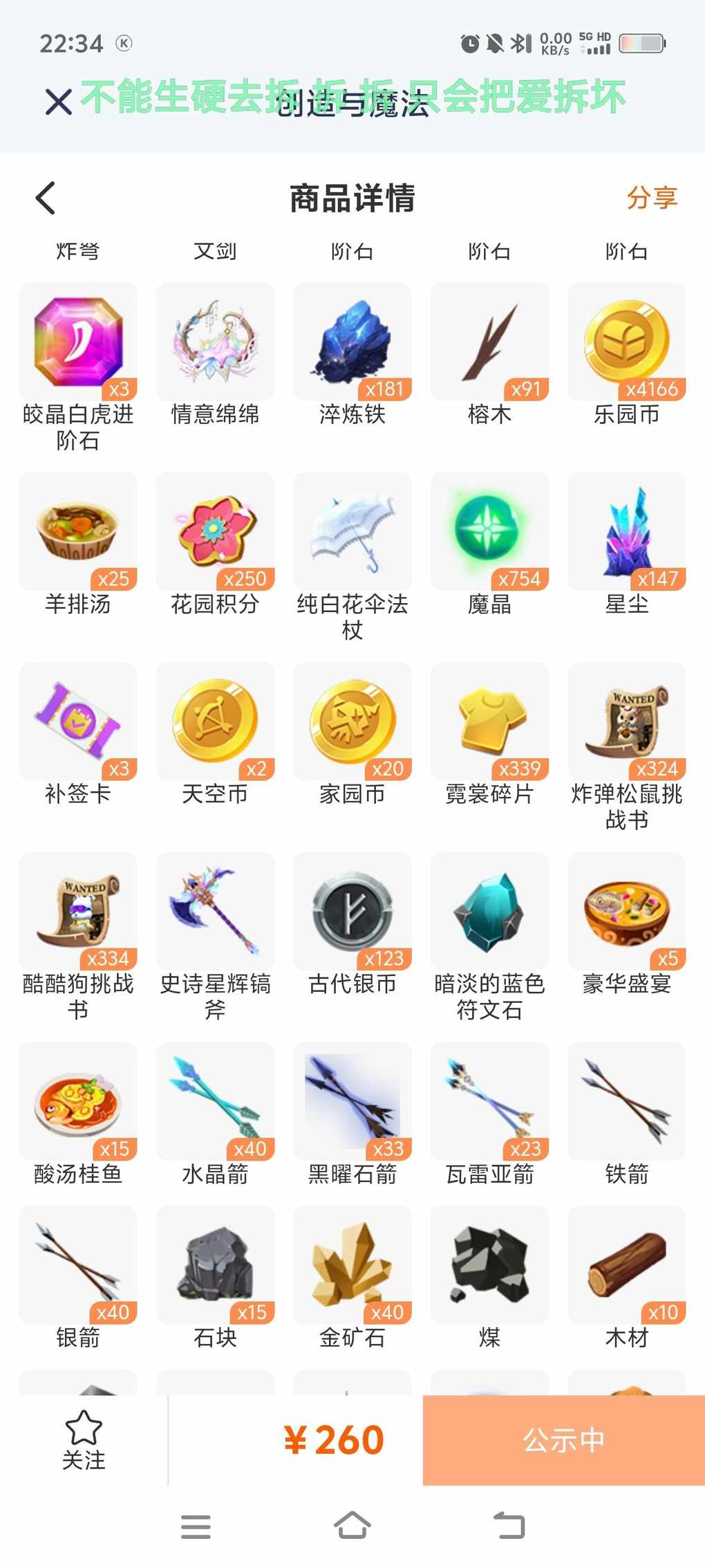Open the 乐园币 item tile
Viewport: 705px width, 1568px height.
pyautogui.click(x=626, y=342)
